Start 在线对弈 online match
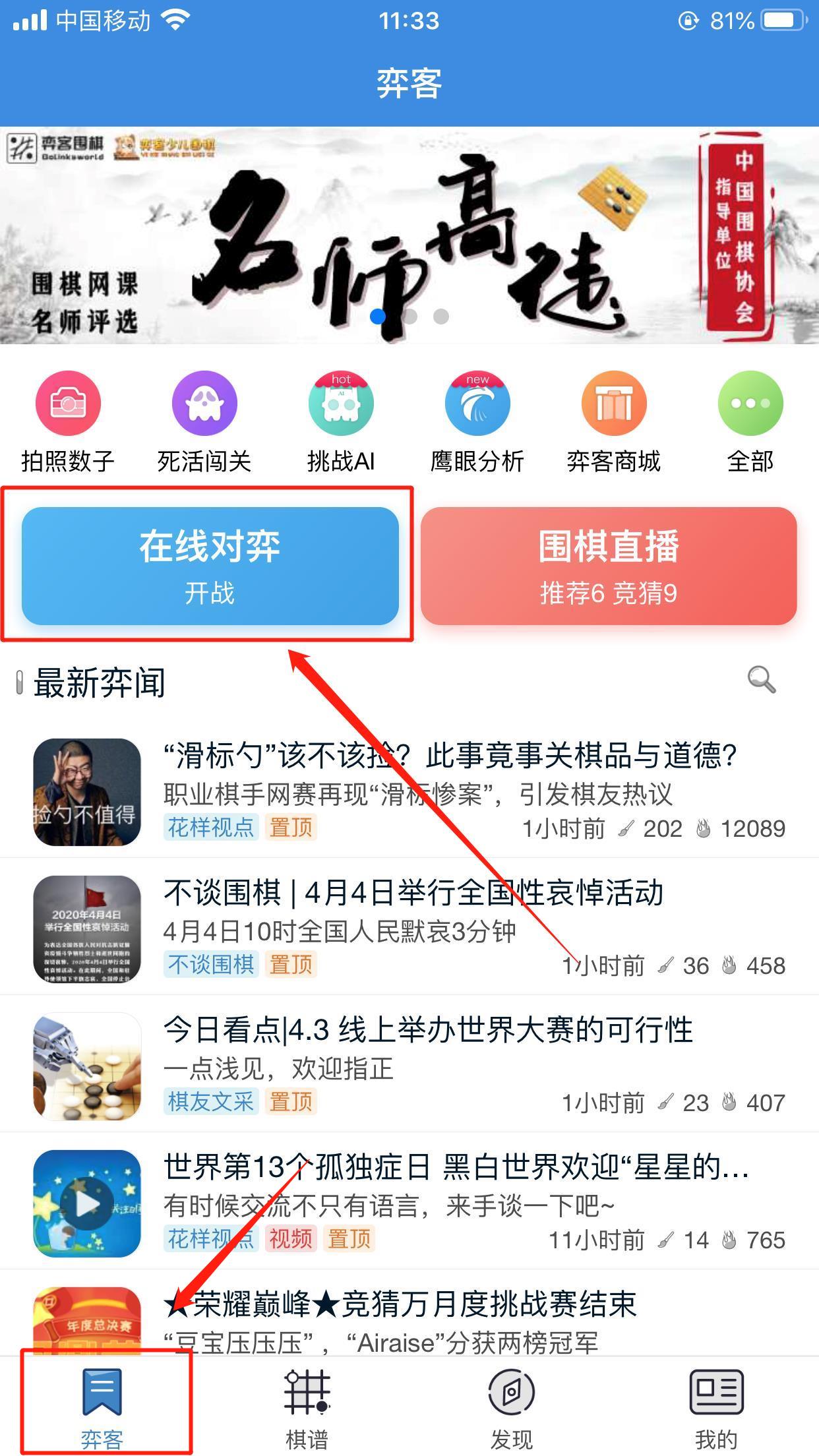This screenshot has width=819, height=1456. click(x=210, y=566)
